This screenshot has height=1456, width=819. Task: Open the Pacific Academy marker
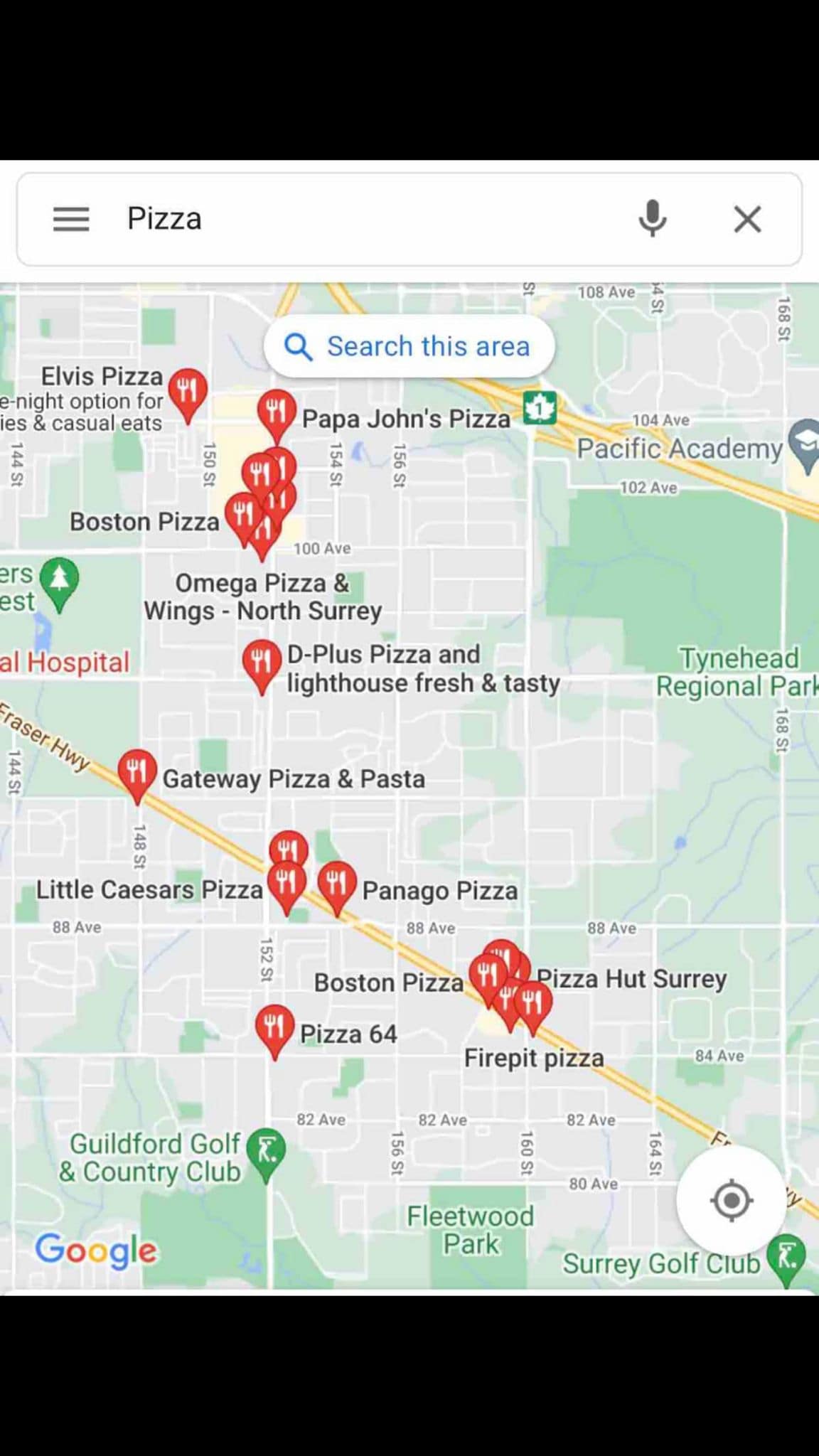(805, 442)
